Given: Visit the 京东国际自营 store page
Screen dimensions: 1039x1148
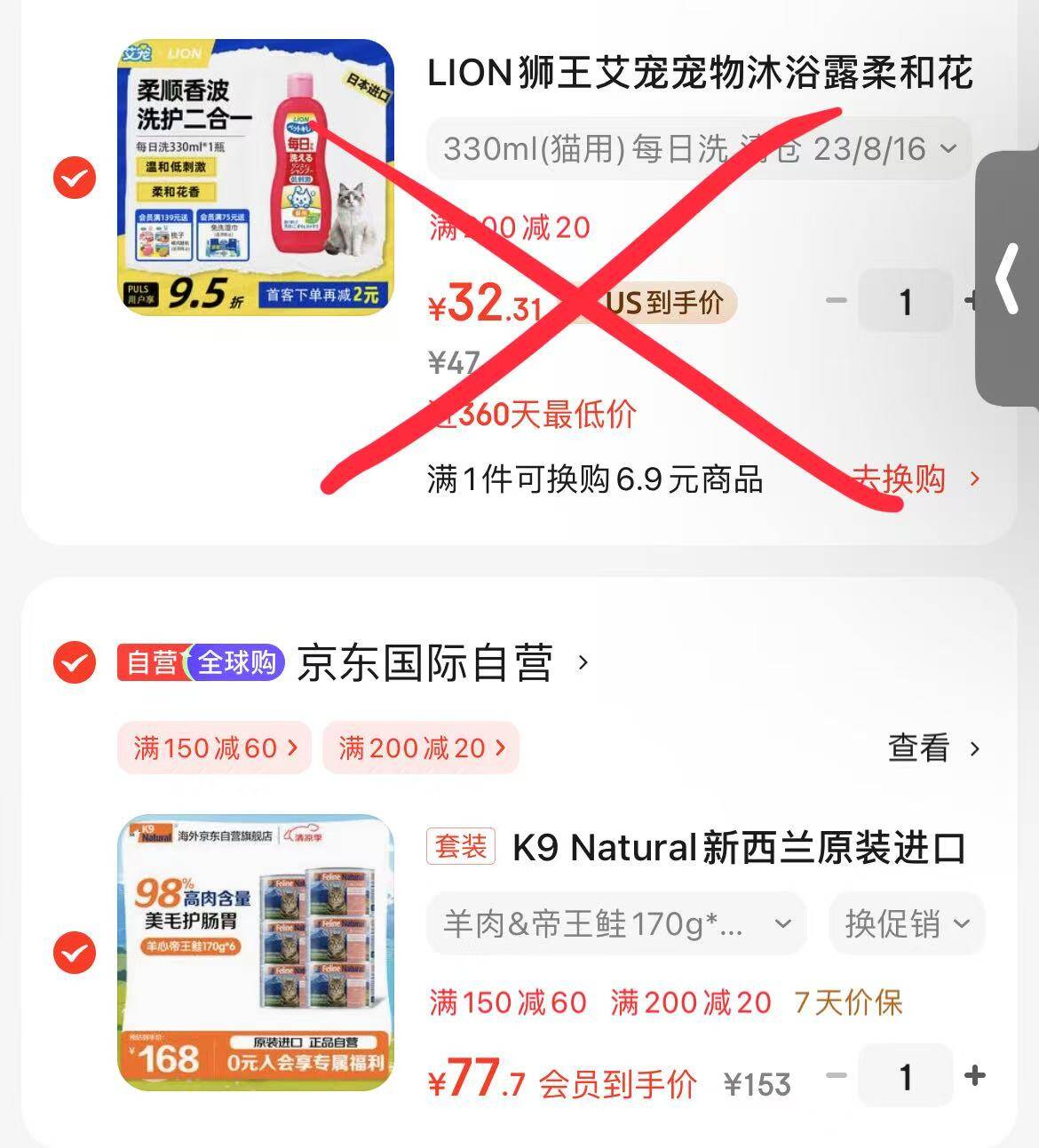Looking at the screenshot, I should (426, 662).
